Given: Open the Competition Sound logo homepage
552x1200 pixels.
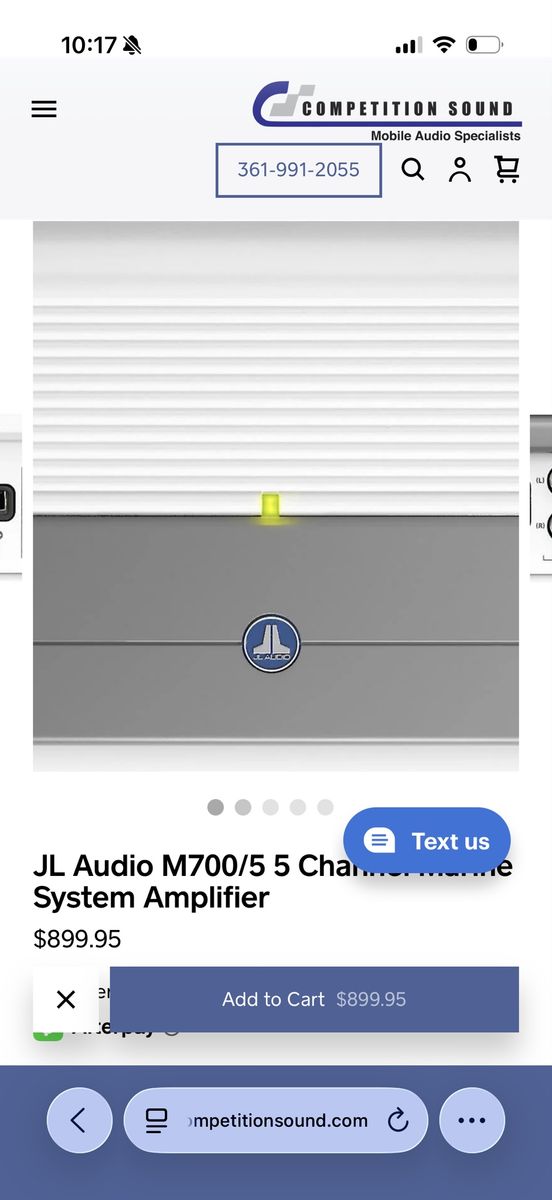Looking at the screenshot, I should pyautogui.click(x=387, y=111).
